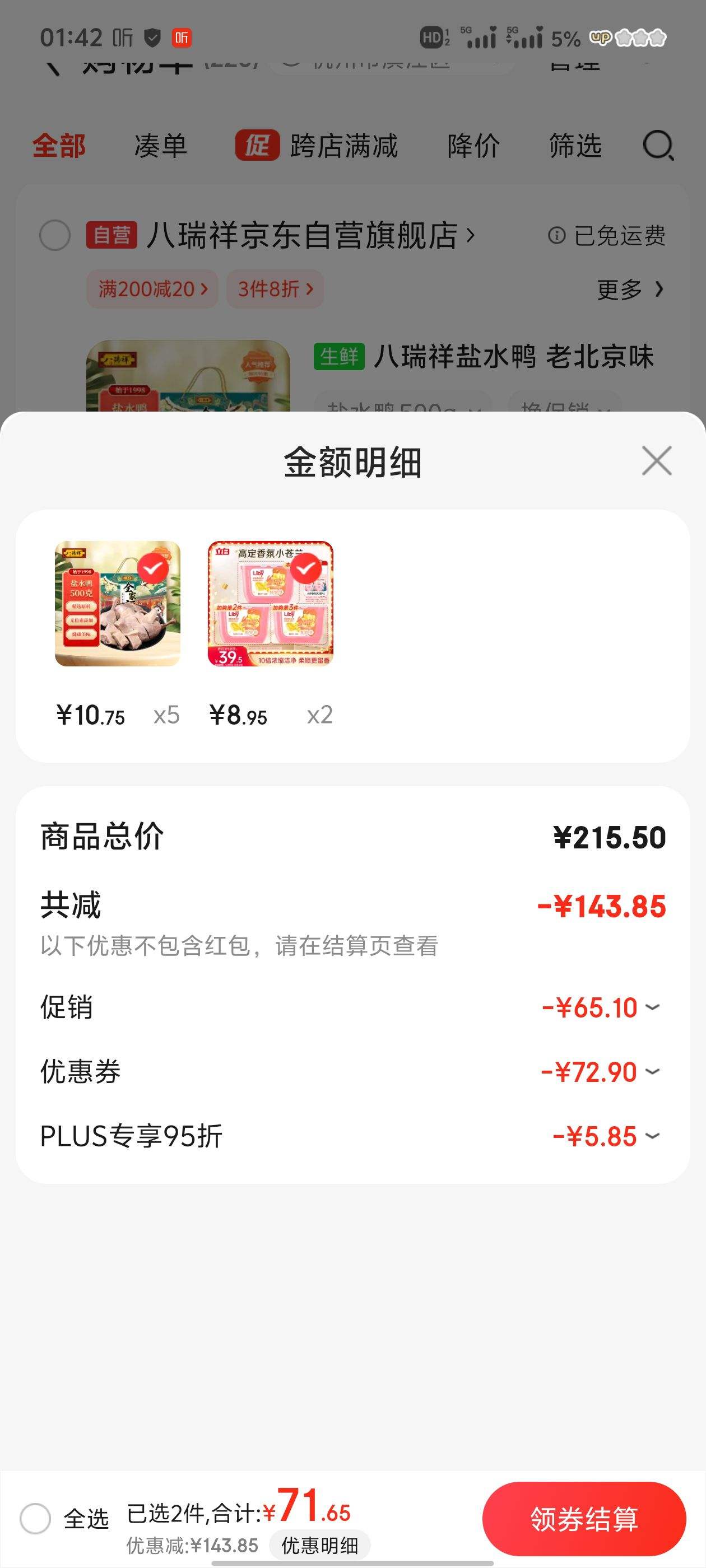Viewport: 706px width, 1568px height.
Task: Switch to the 降价 tab
Action: pos(474,146)
